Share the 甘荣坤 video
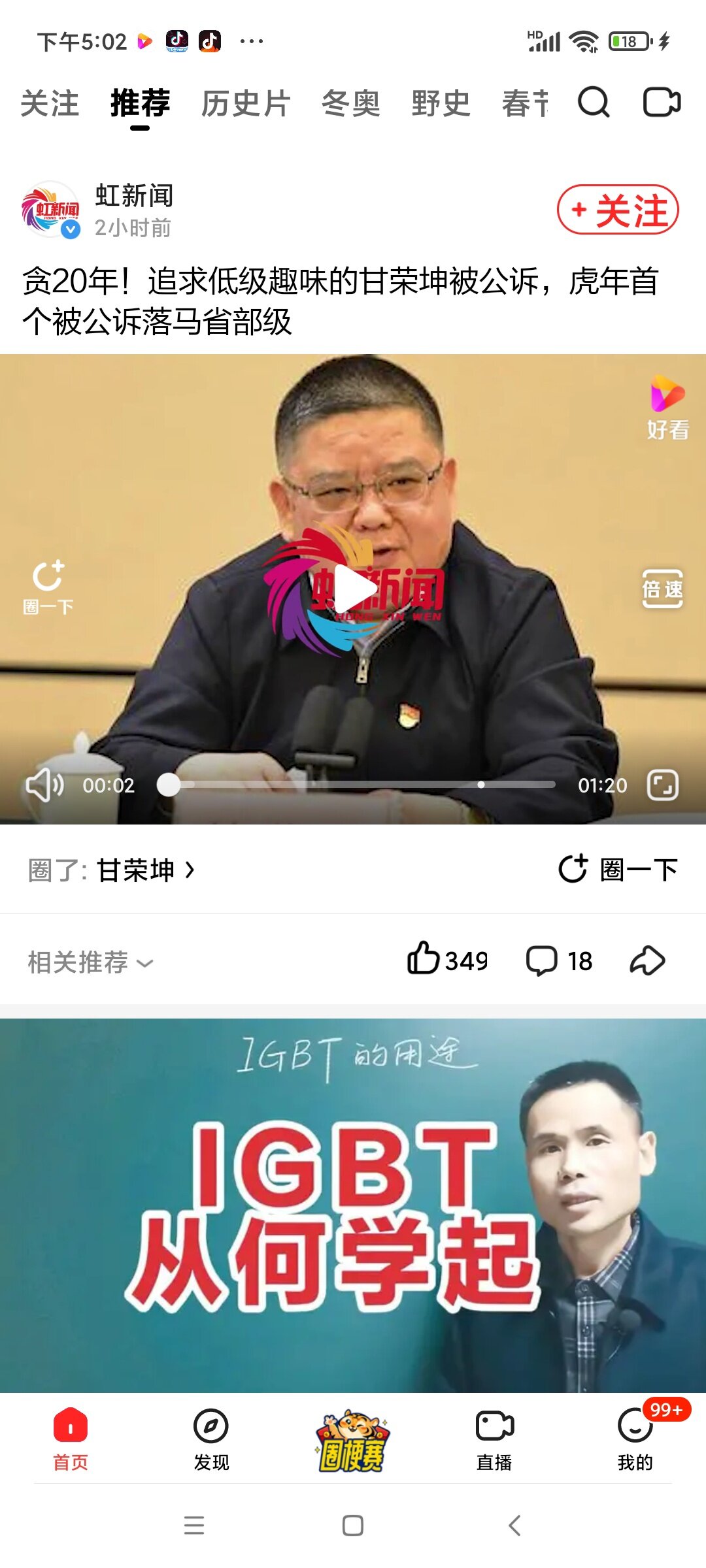Viewport: 706px width, 1568px height. [647, 960]
